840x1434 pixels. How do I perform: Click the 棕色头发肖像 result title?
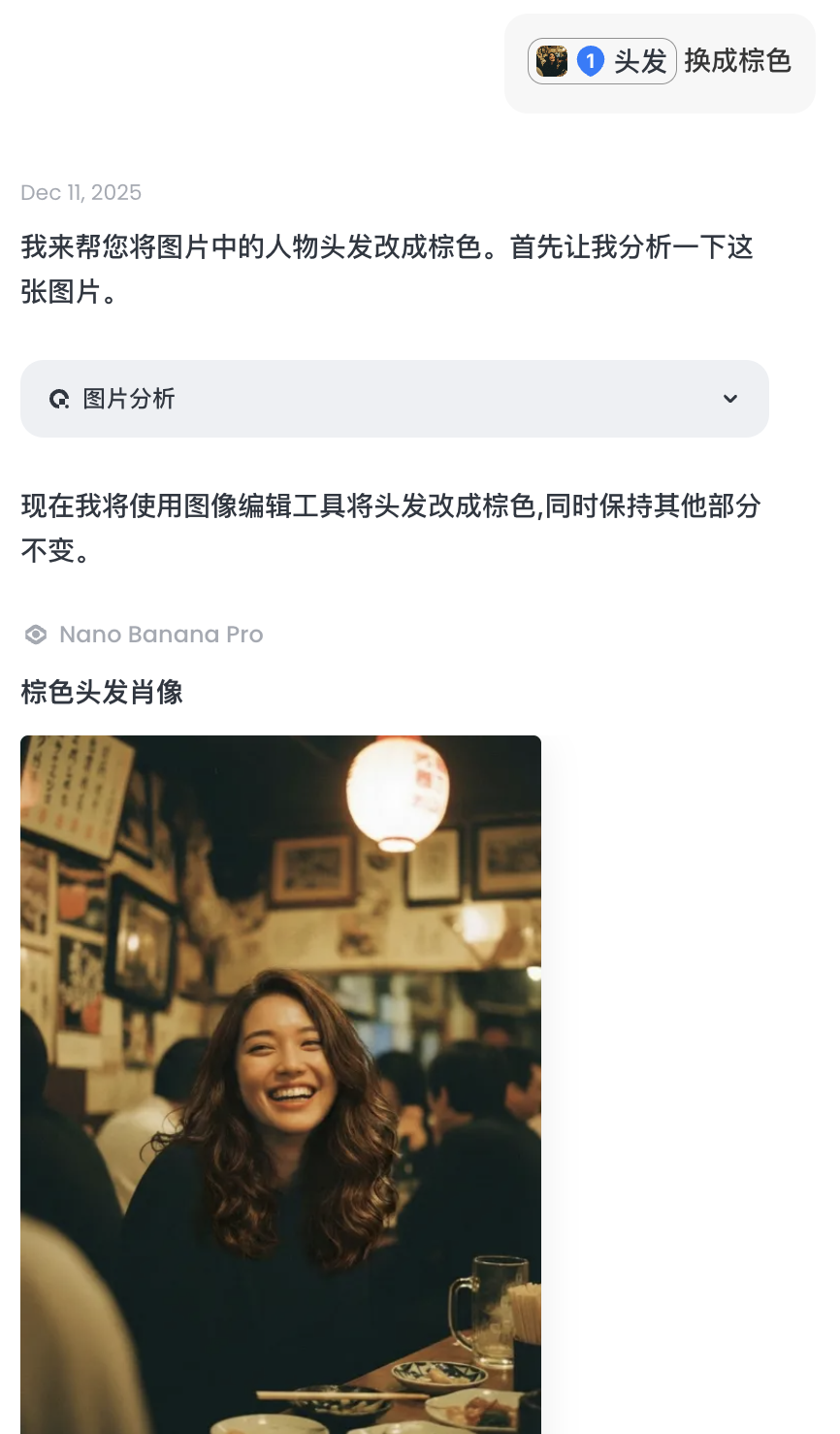point(101,693)
